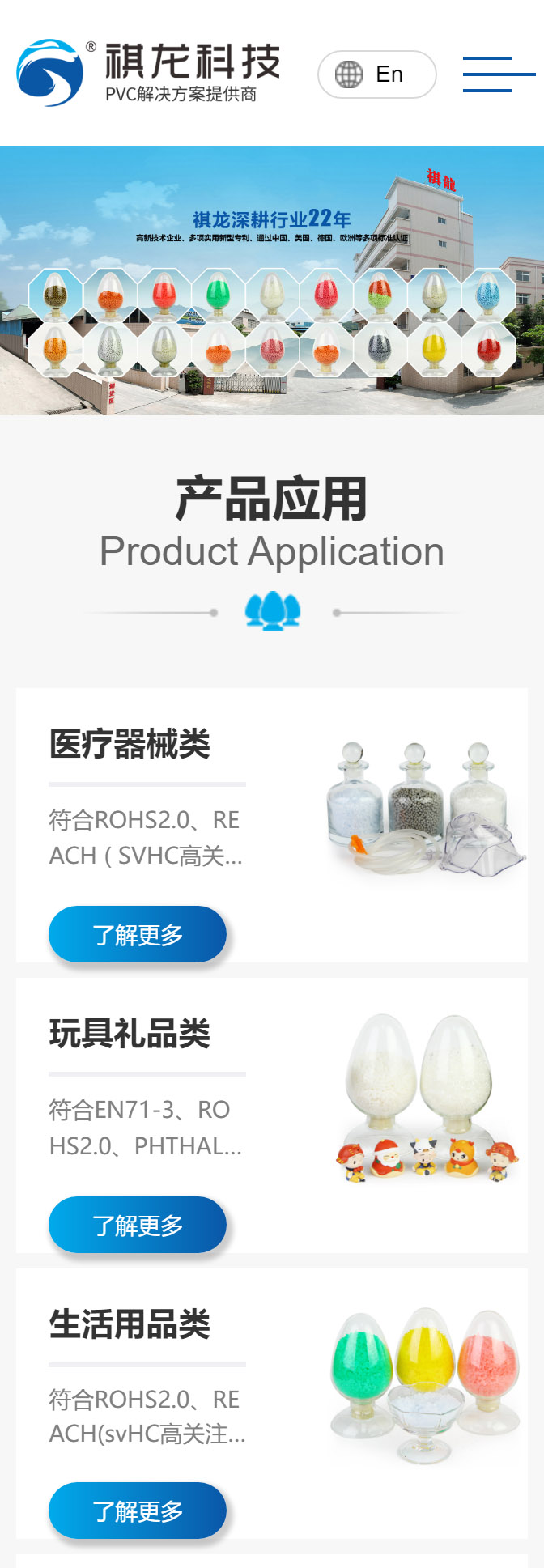Tap 了解更多 under 生活用品类
This screenshot has height=1568, width=544.
(138, 1511)
